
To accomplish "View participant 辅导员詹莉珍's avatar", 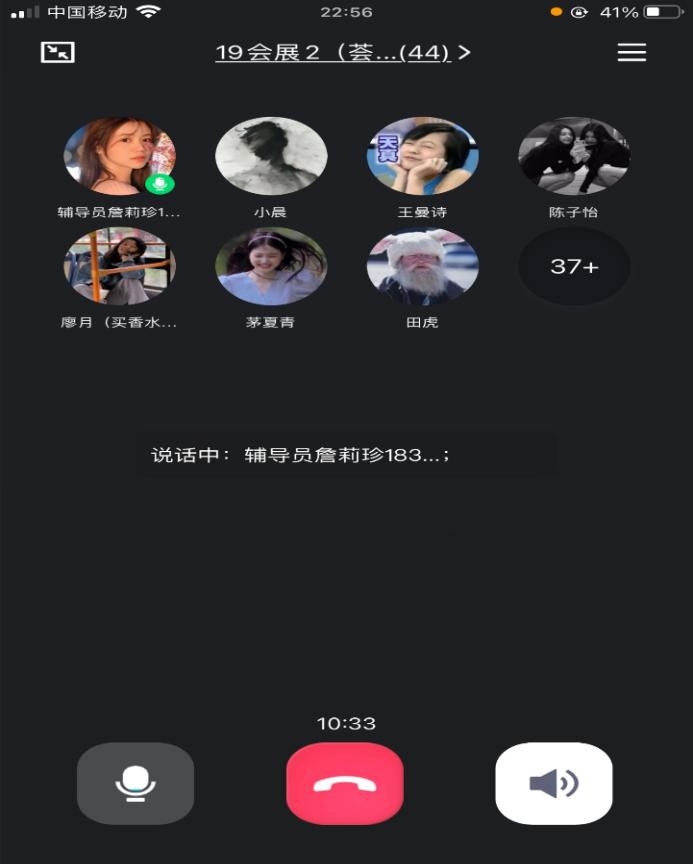I will pos(119,157).
